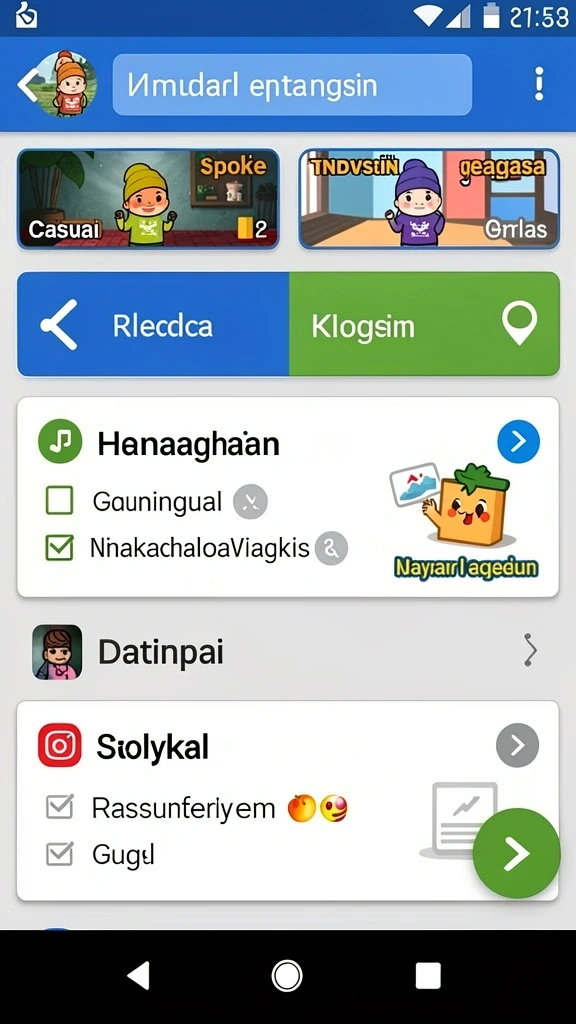
Task: Check the Gauningual checkbox
Action: click(59, 502)
